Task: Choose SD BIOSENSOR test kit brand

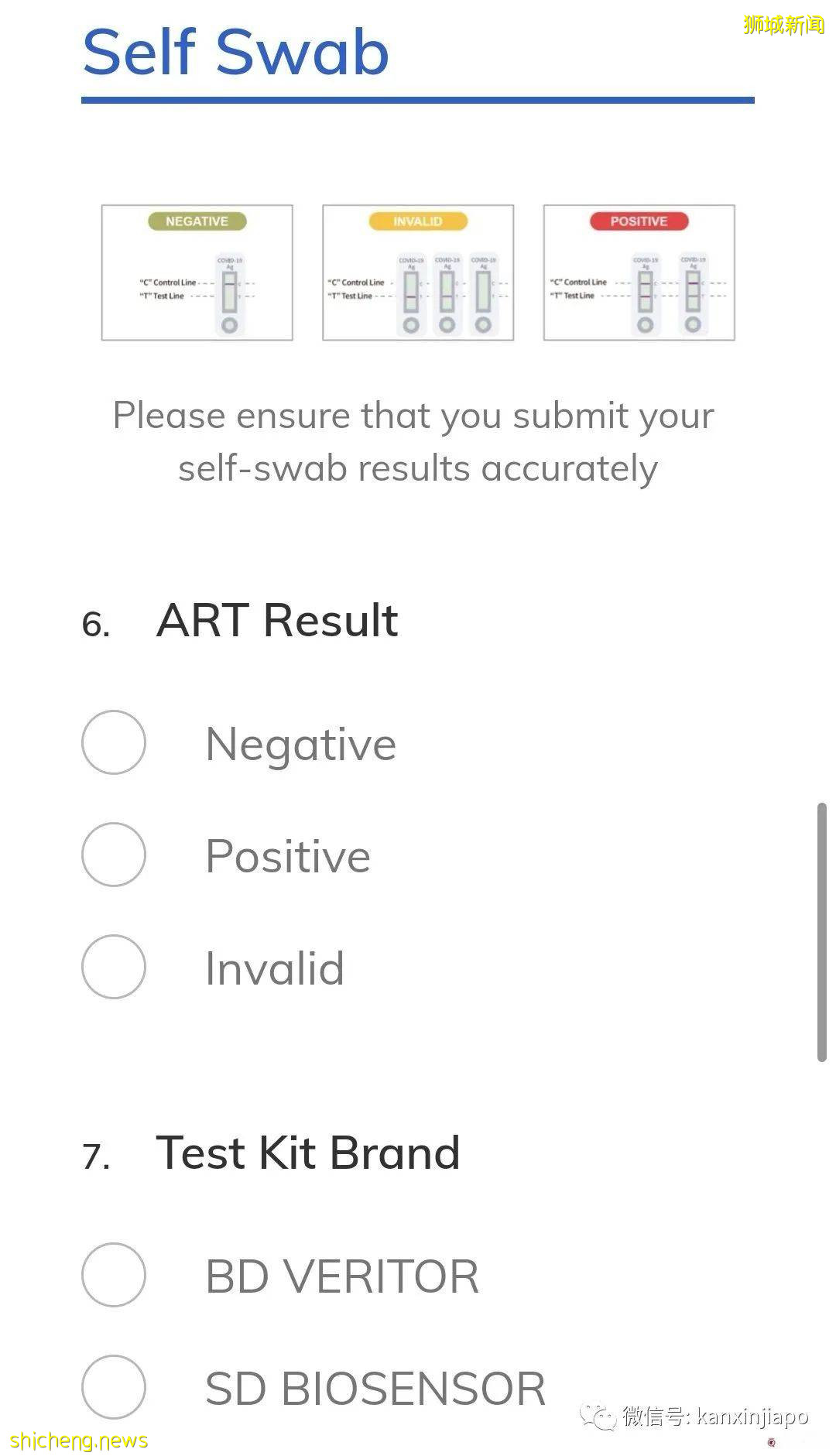Action: [114, 1387]
